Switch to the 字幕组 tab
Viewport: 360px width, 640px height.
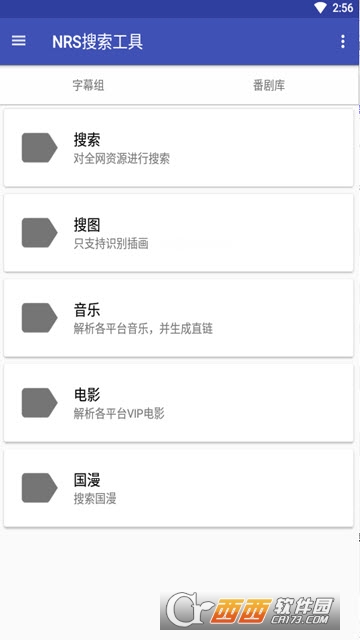(x=89, y=85)
